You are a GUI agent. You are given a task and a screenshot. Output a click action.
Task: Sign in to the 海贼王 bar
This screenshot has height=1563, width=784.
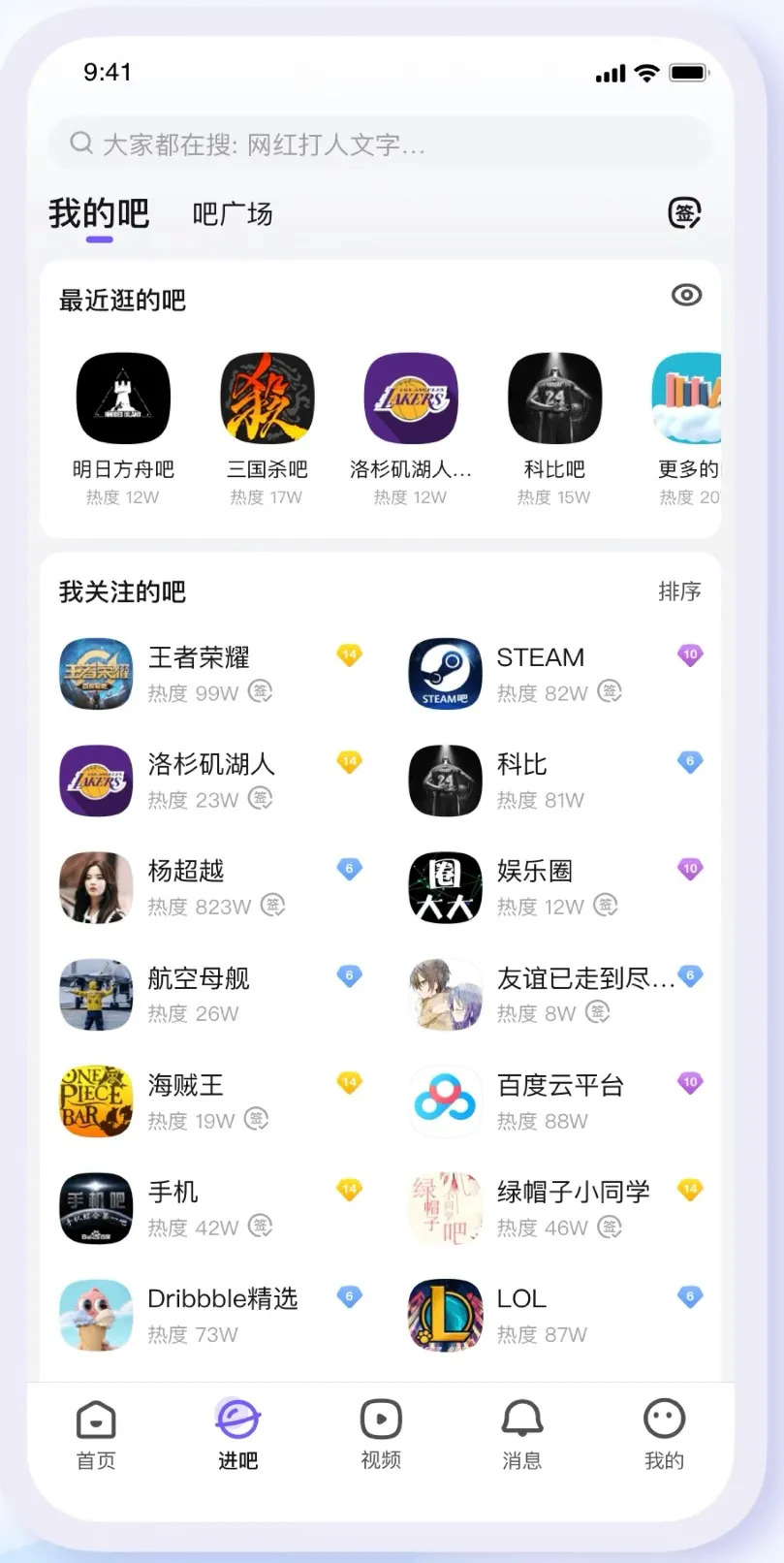[x=256, y=1119]
